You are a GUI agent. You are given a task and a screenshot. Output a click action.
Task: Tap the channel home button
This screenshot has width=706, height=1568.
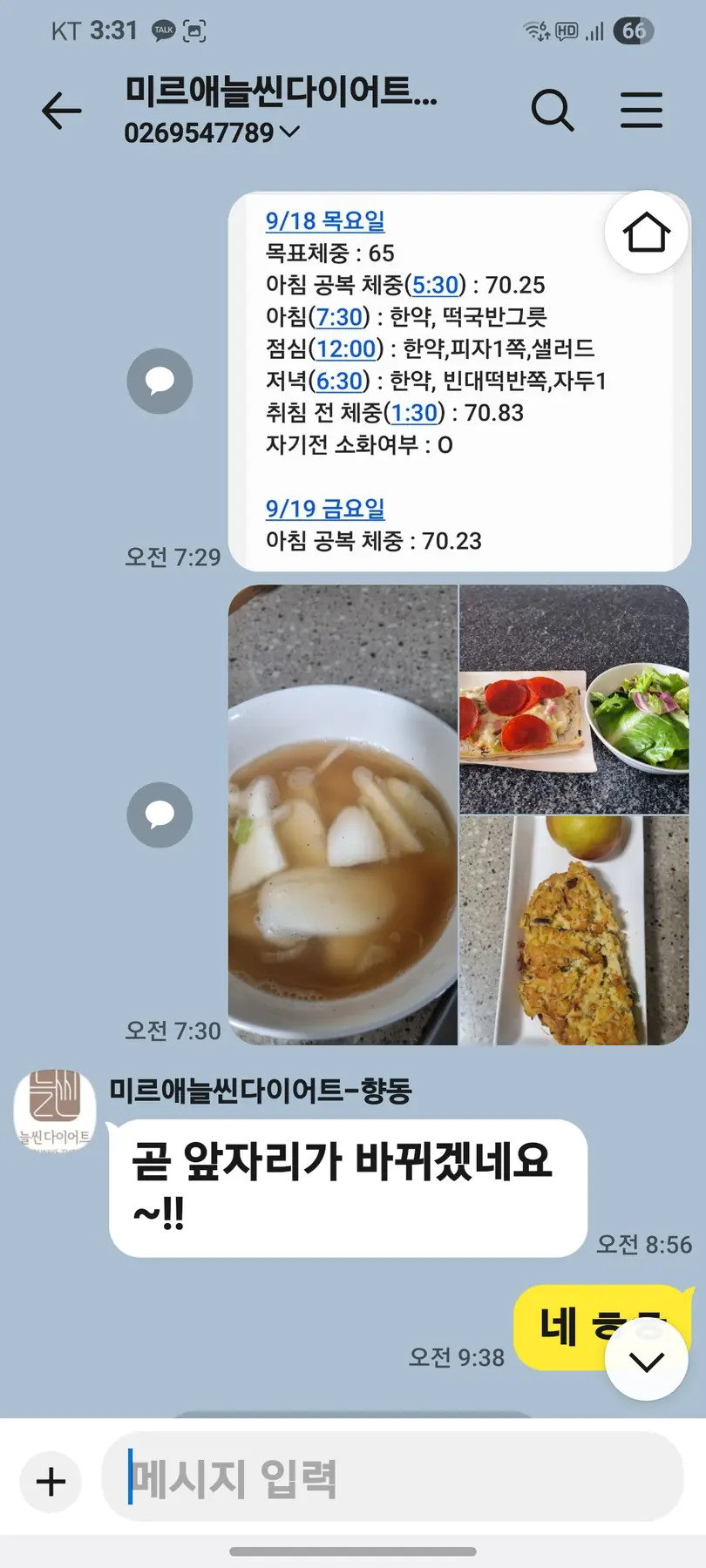(x=646, y=233)
